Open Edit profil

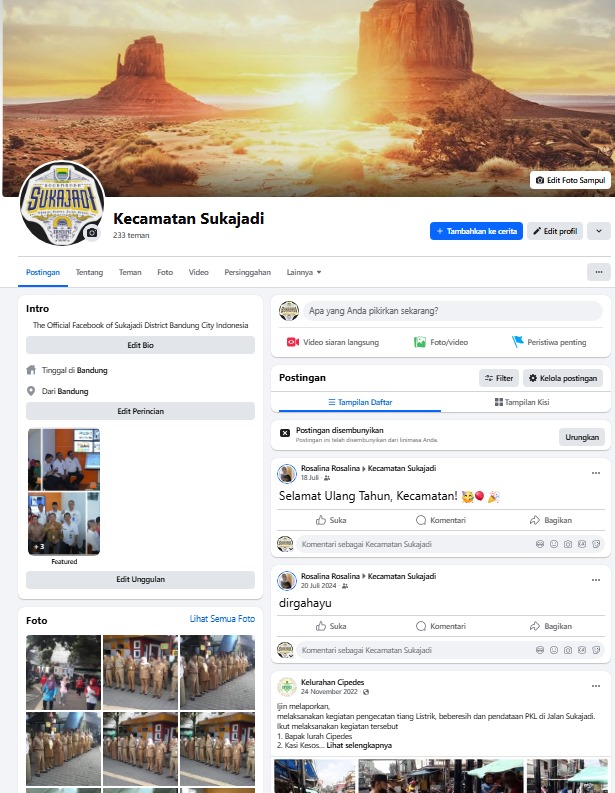pos(554,231)
